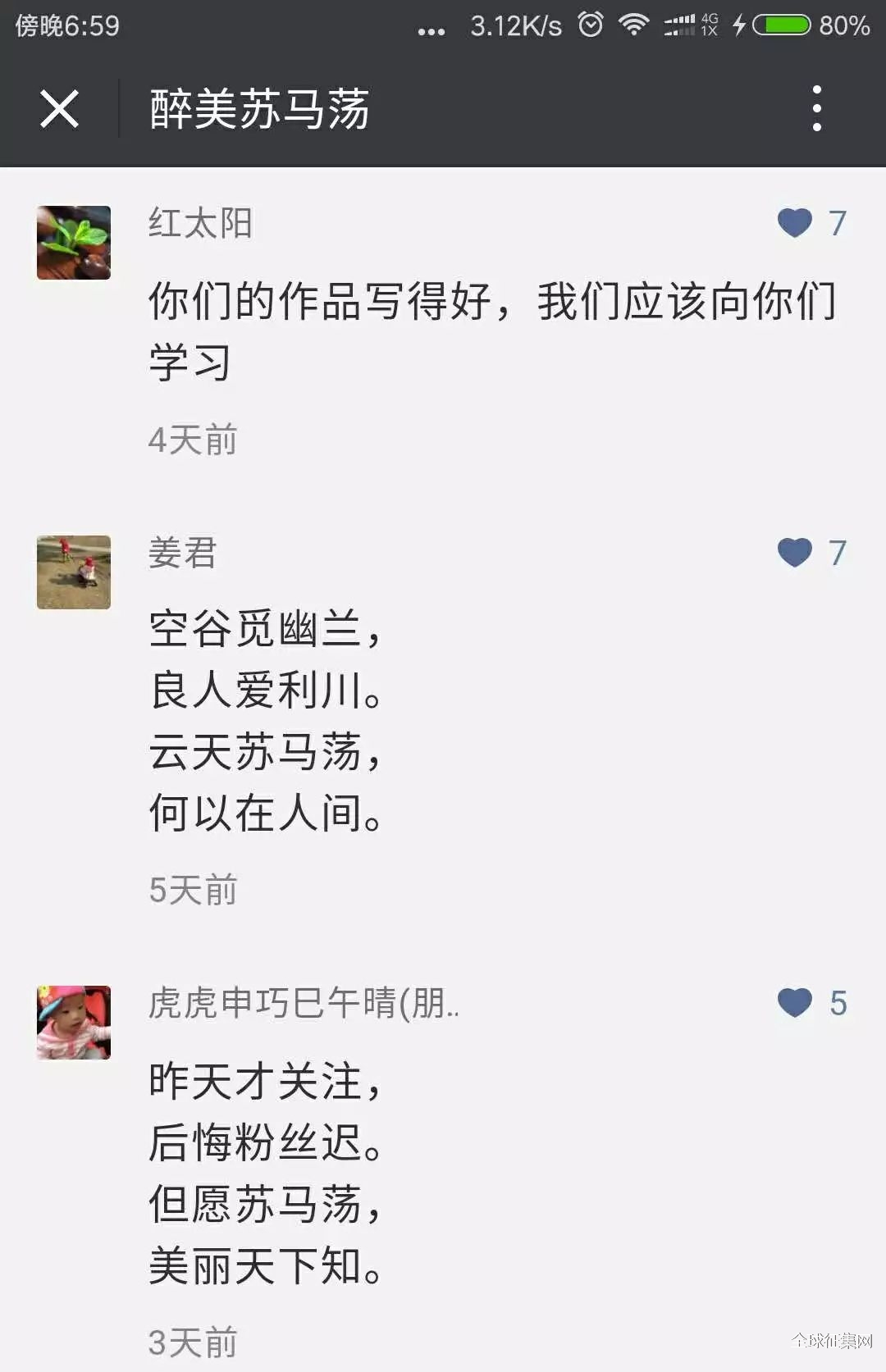Like 姜君's poem comment
The width and height of the screenshot is (886, 1372).
tap(795, 553)
